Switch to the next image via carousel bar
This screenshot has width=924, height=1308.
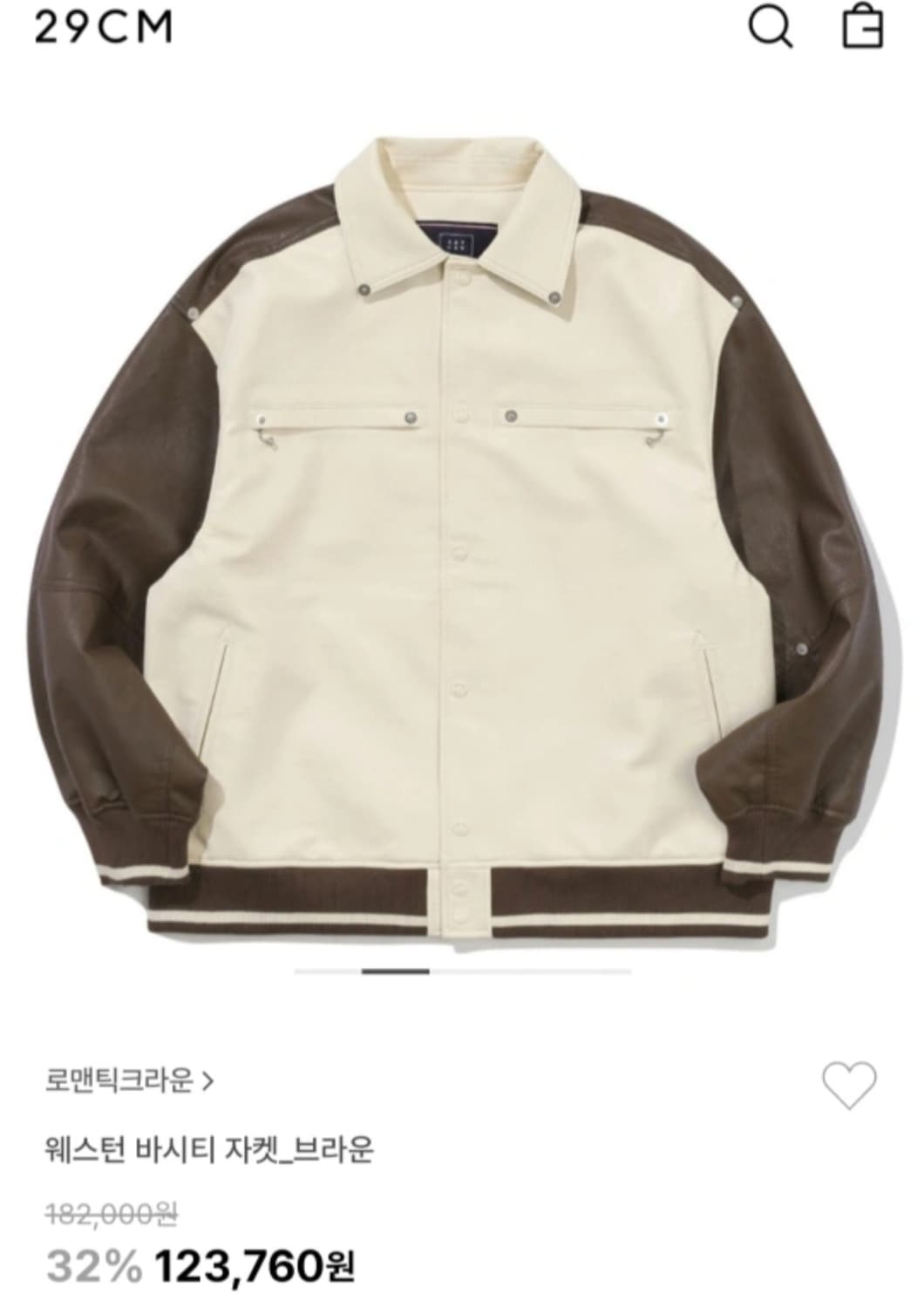click(x=397, y=968)
